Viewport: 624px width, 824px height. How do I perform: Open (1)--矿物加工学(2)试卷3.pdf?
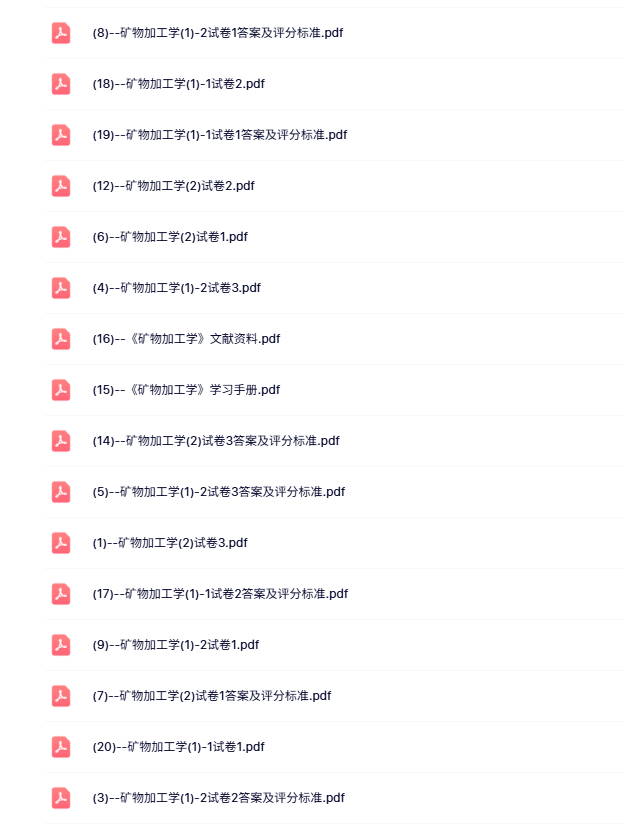click(170, 543)
